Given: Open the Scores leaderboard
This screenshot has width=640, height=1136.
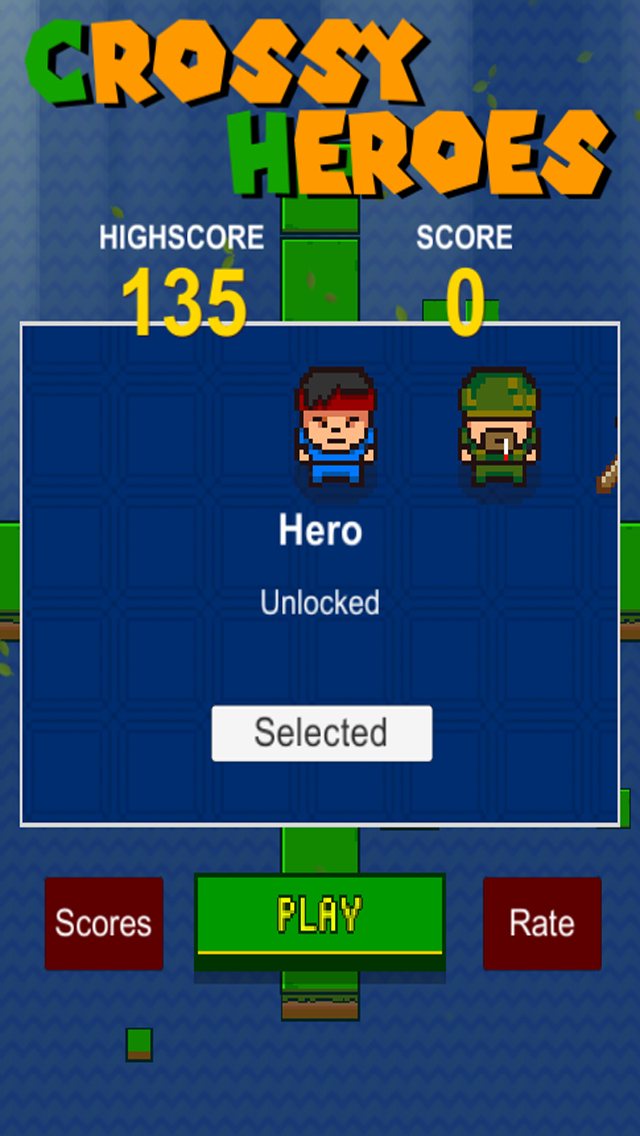Looking at the screenshot, I should pyautogui.click(x=104, y=923).
